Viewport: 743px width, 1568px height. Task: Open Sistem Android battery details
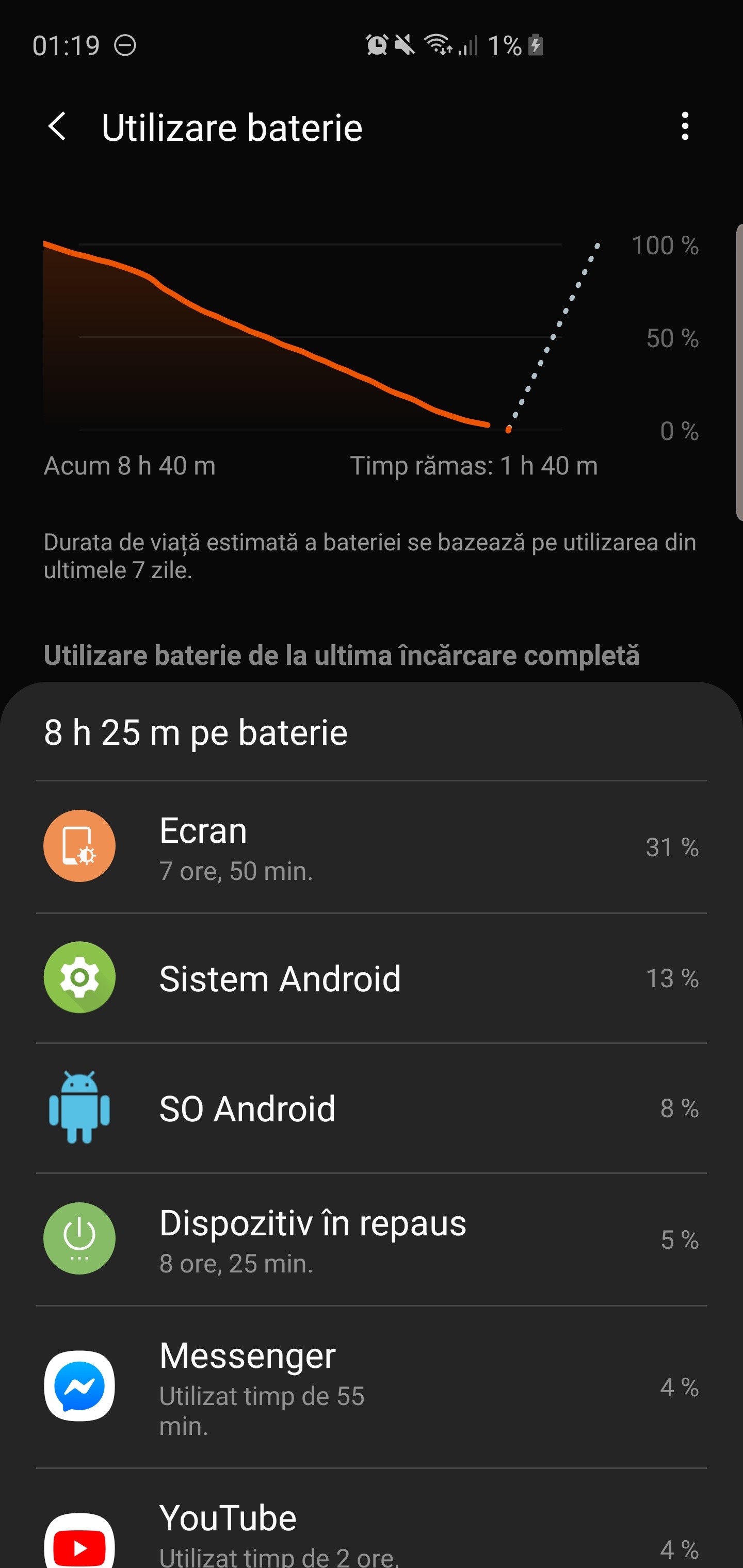pos(372,978)
